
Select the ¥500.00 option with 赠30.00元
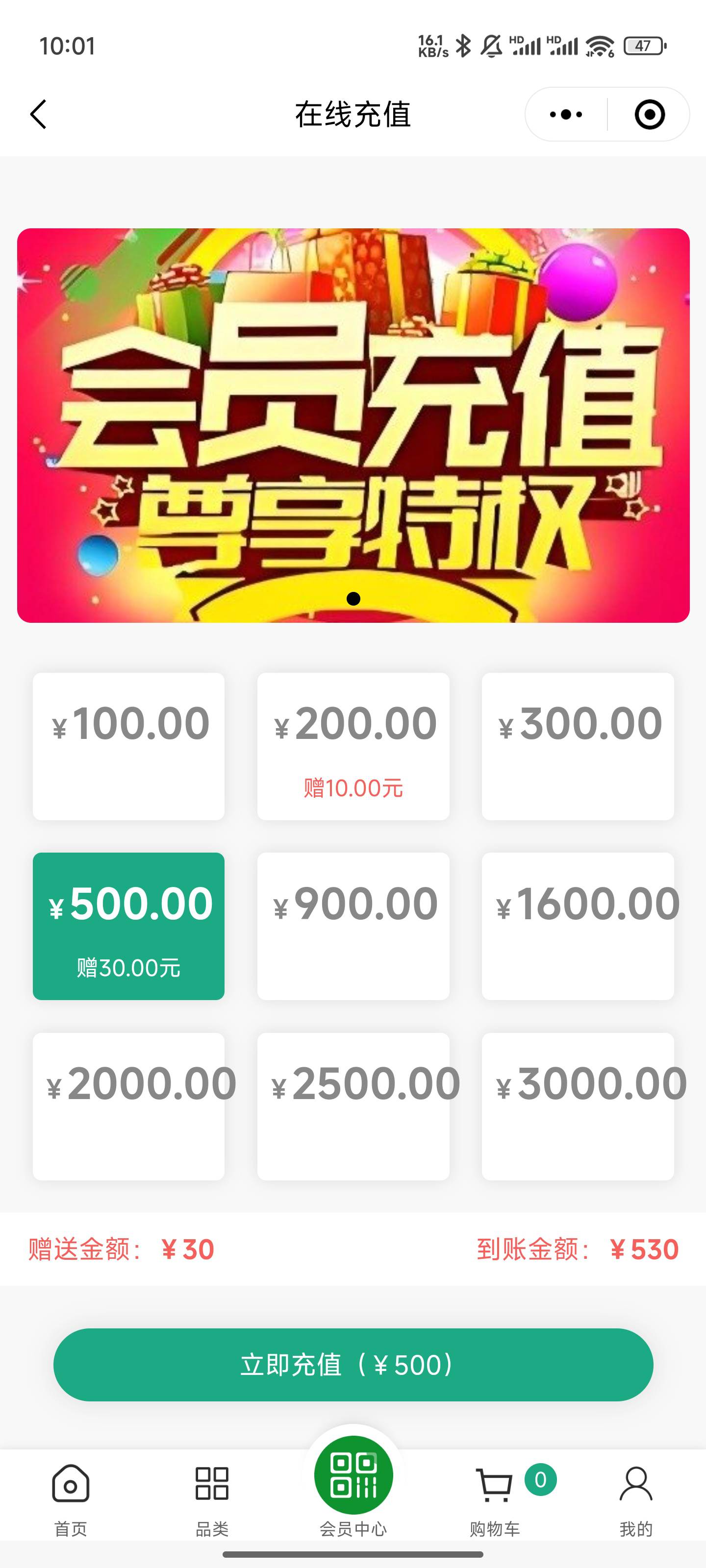[128, 926]
